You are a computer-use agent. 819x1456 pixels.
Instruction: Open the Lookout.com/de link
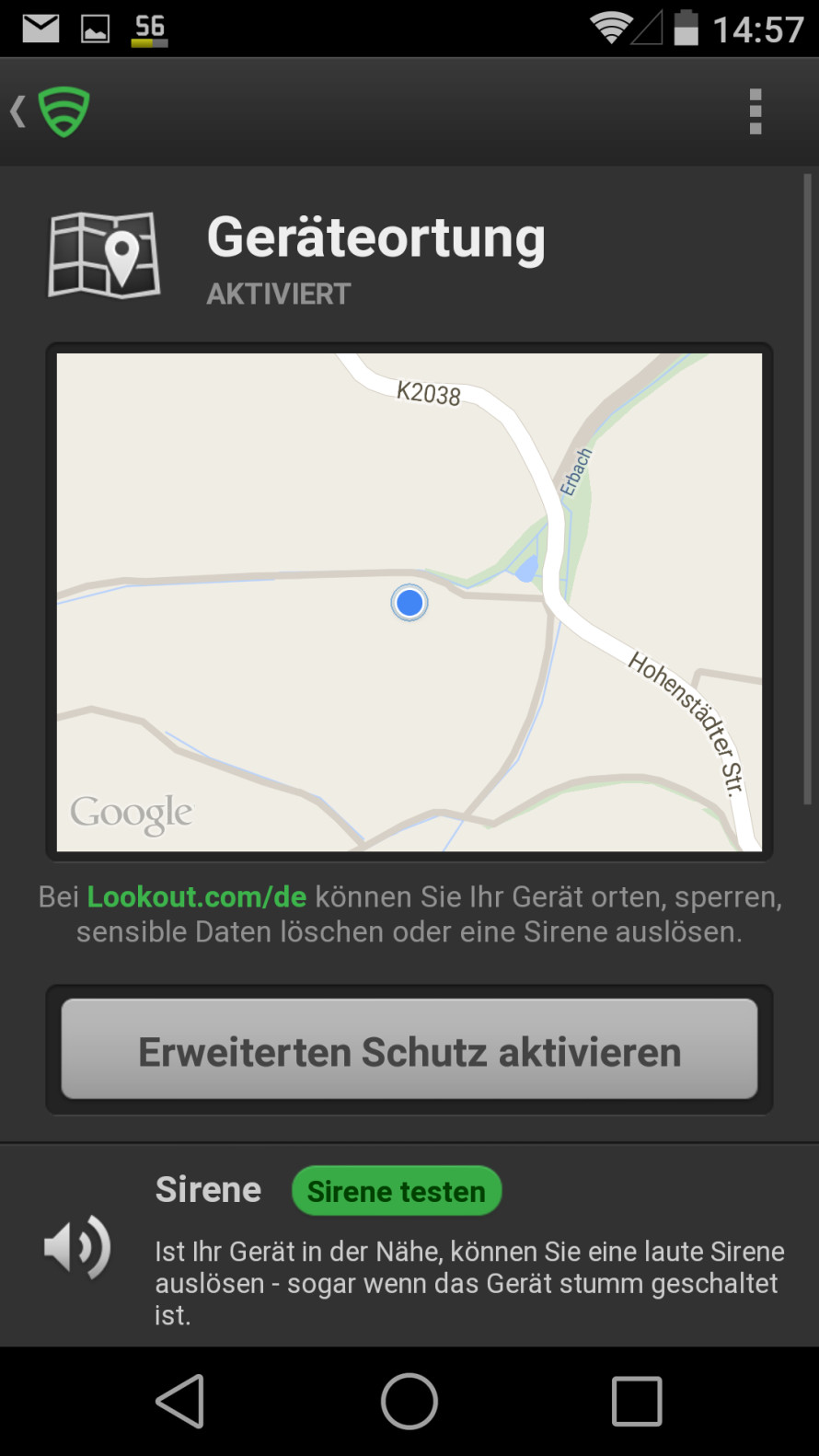click(x=196, y=896)
